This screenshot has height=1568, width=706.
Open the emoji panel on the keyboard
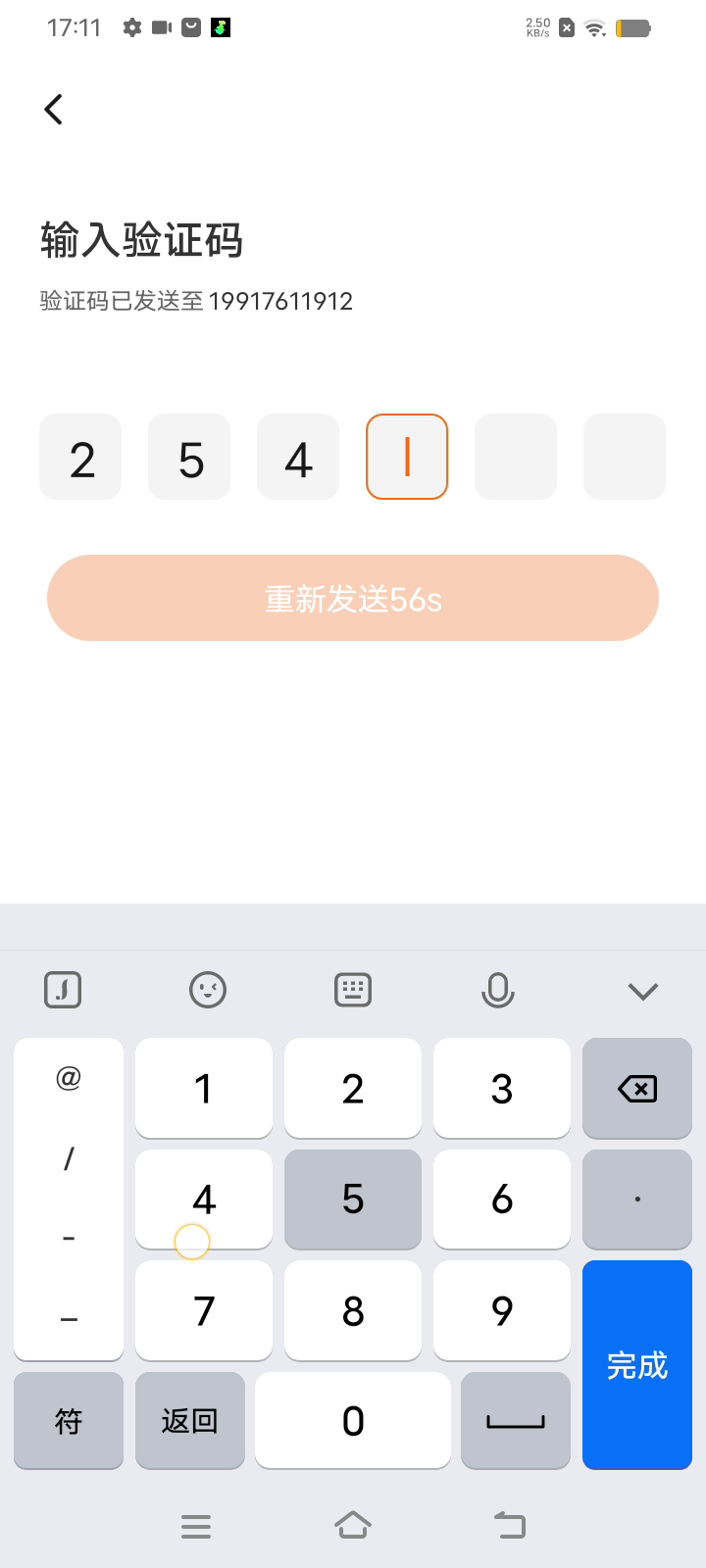point(208,990)
